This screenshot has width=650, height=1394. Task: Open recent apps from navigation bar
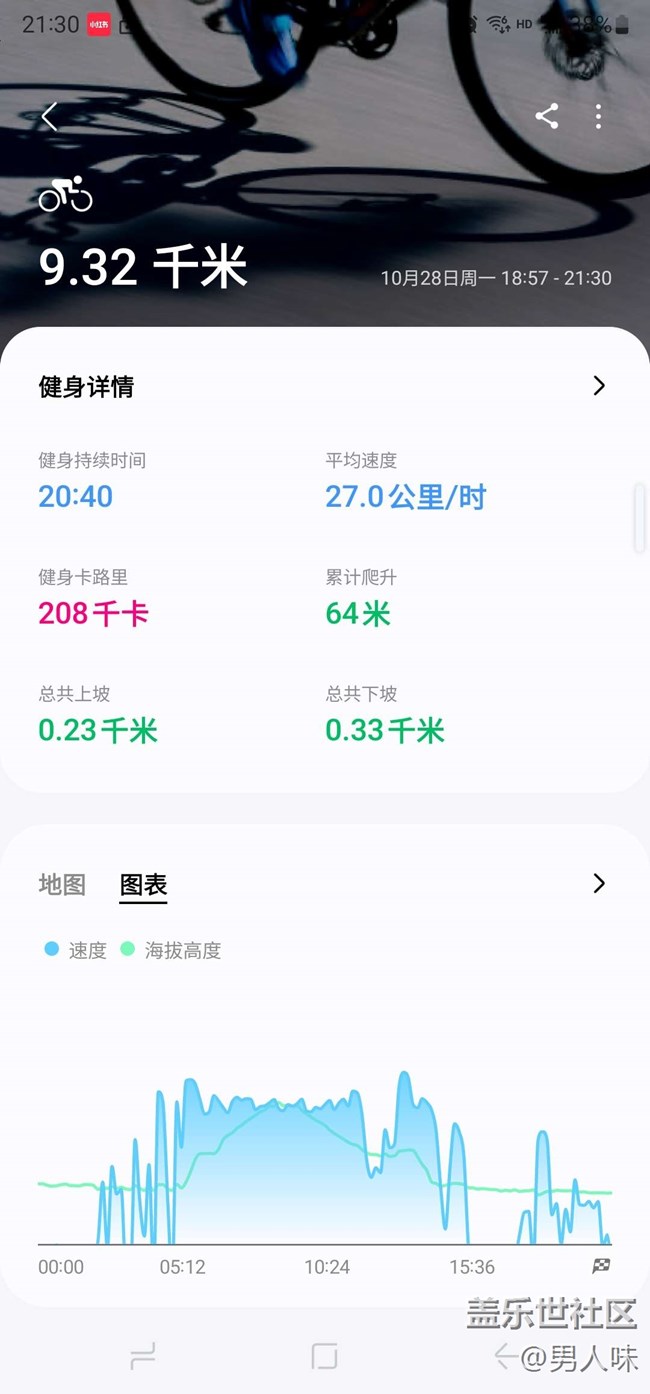[143, 1356]
